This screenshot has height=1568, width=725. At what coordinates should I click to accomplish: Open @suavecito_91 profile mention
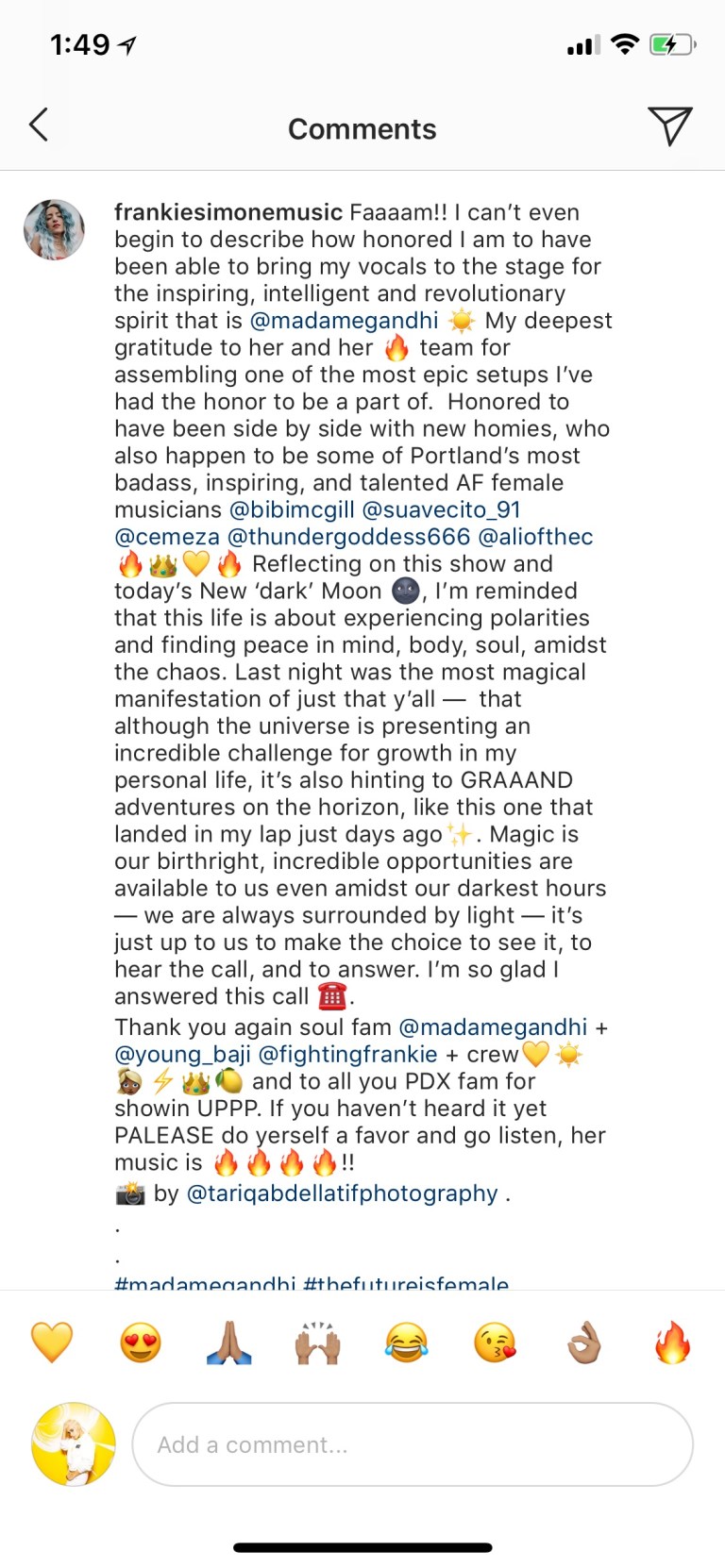tap(441, 510)
